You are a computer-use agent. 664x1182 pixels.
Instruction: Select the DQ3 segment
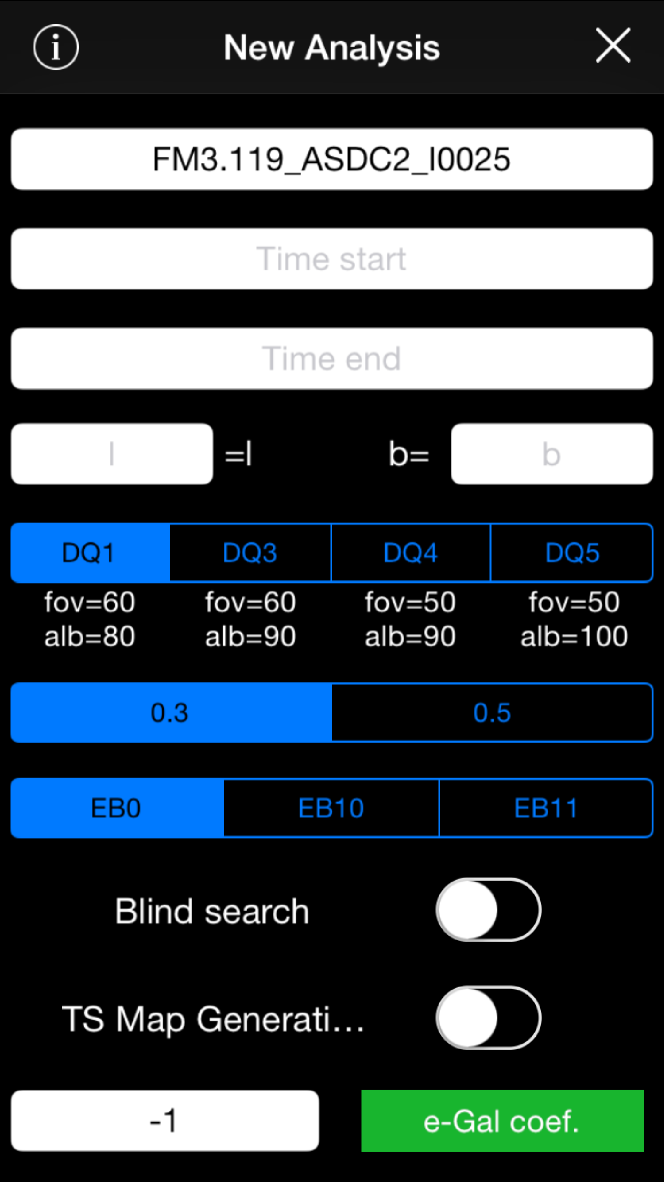coord(250,553)
